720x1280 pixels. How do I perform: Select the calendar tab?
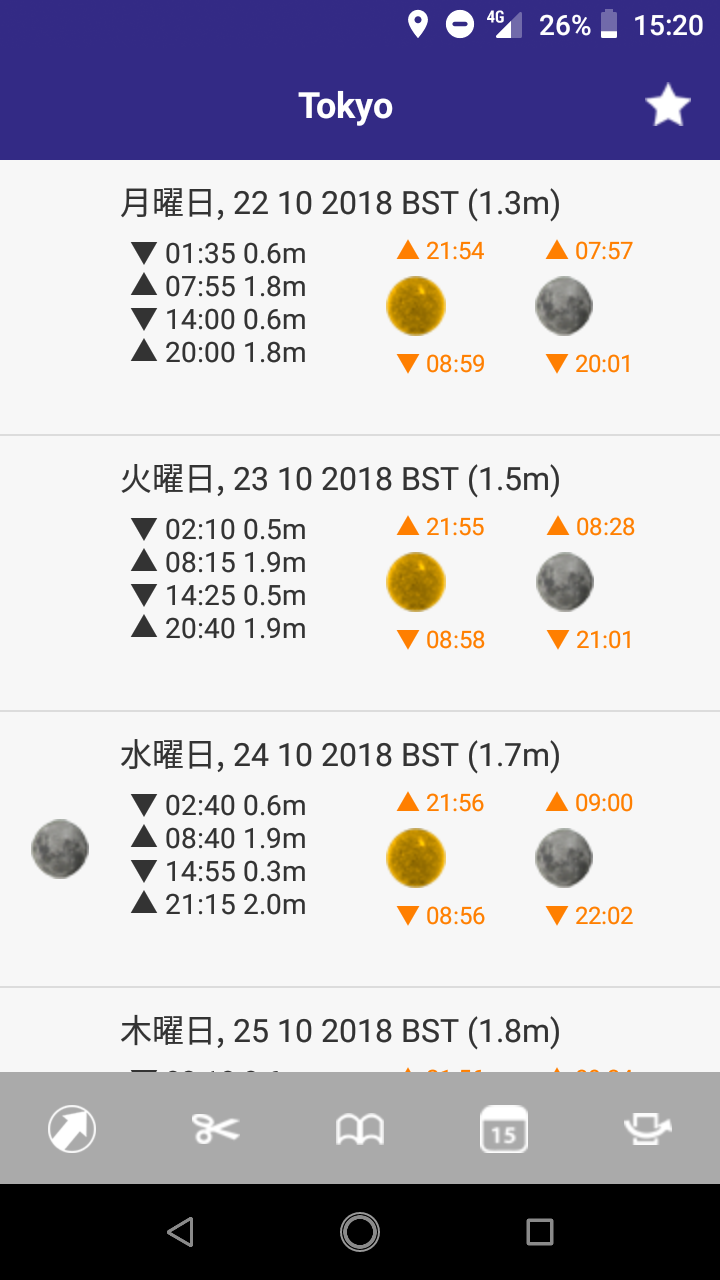pyautogui.click(x=504, y=1129)
